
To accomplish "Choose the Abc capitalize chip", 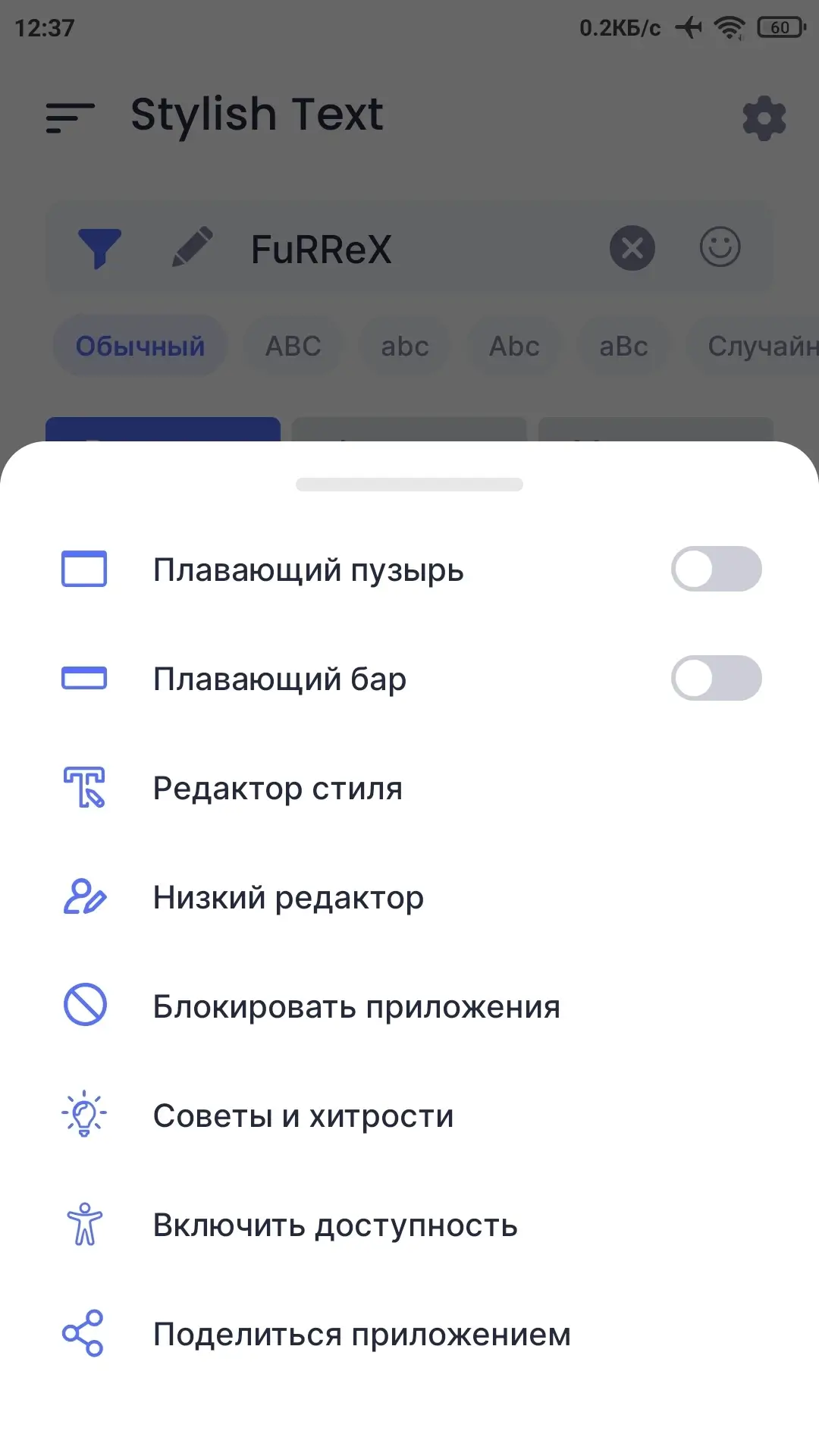I will pos(513,346).
